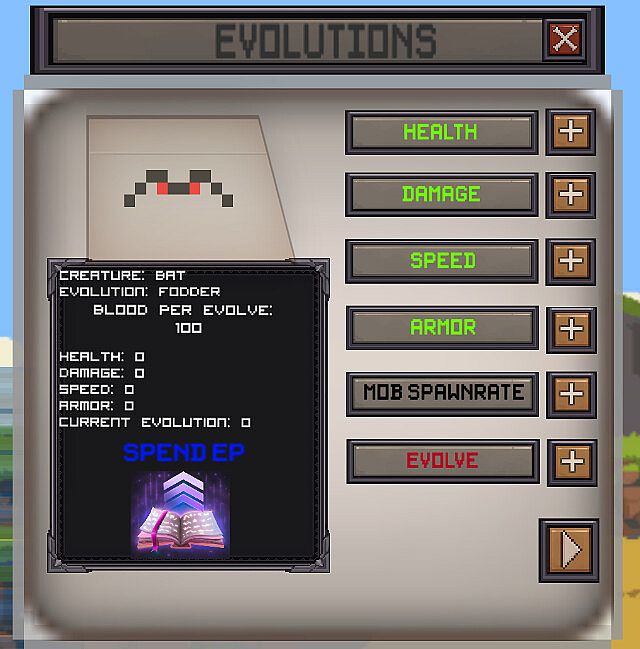This screenshot has height=649, width=640.
Task: Tap the plus next to Evolve
Action: click(570, 461)
